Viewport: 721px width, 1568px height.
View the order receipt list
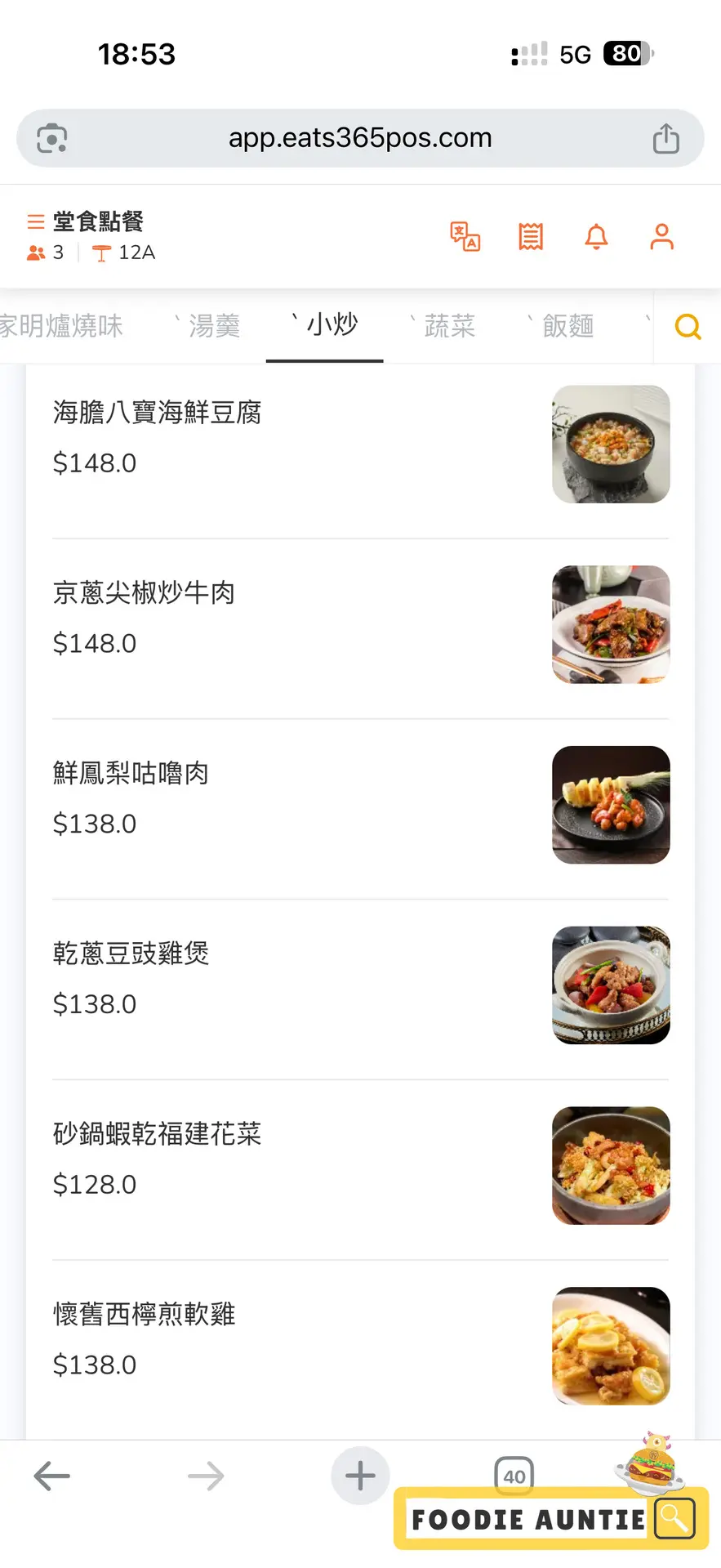[x=531, y=237]
